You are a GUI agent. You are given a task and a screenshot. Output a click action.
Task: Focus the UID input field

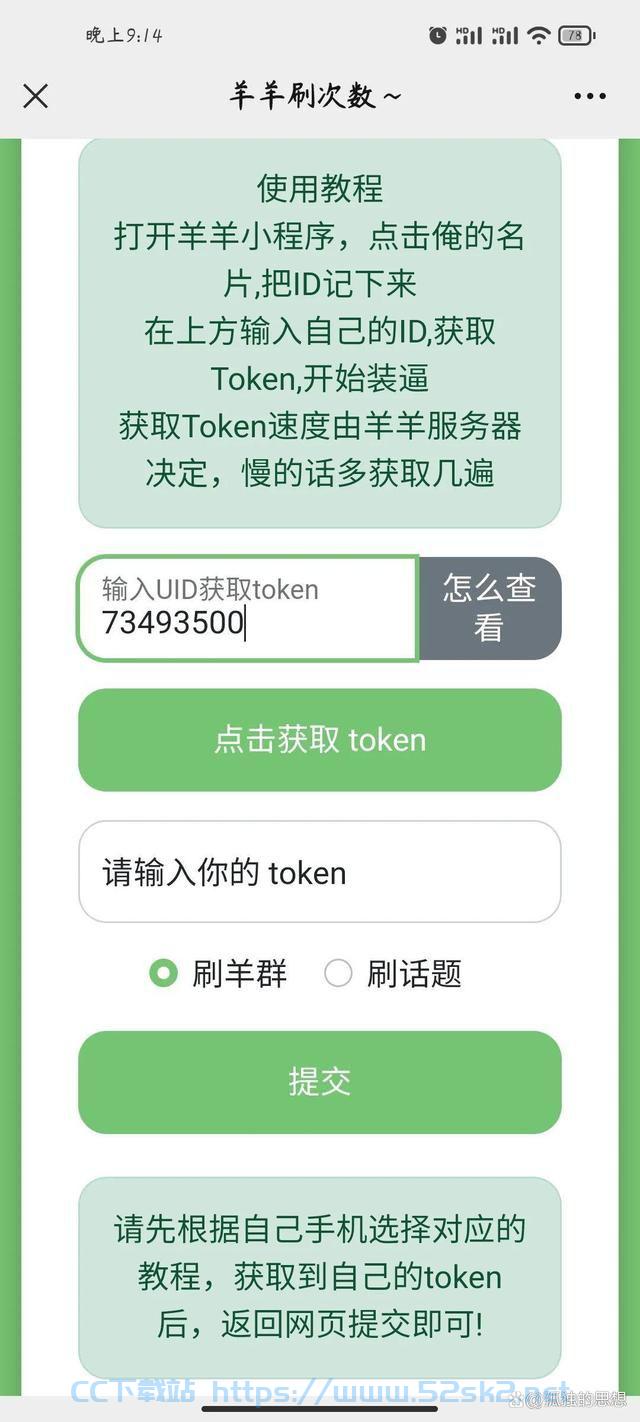[x=248, y=608]
